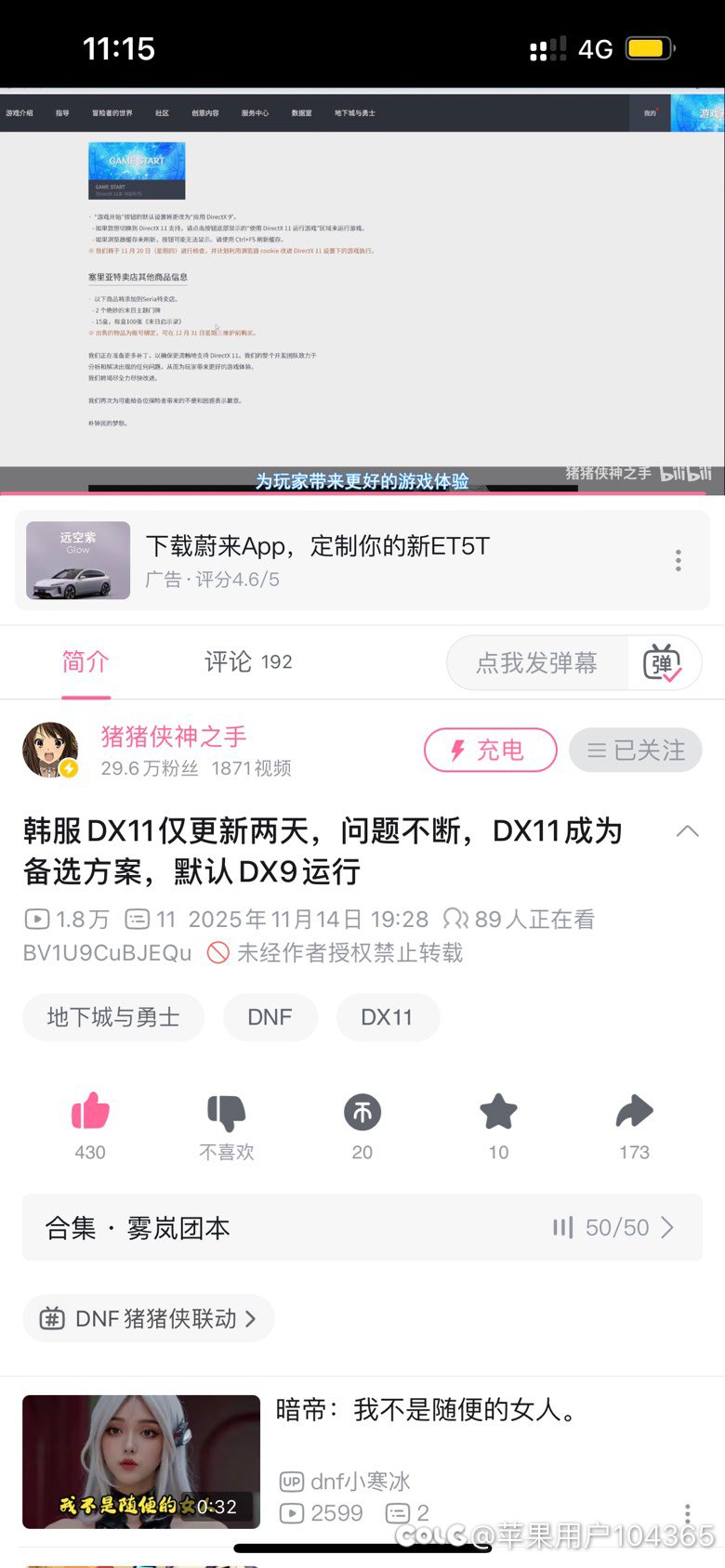This screenshot has height=1568, width=725.
Task: Tap the dislike (不喜欢) icon
Action: [226, 1113]
